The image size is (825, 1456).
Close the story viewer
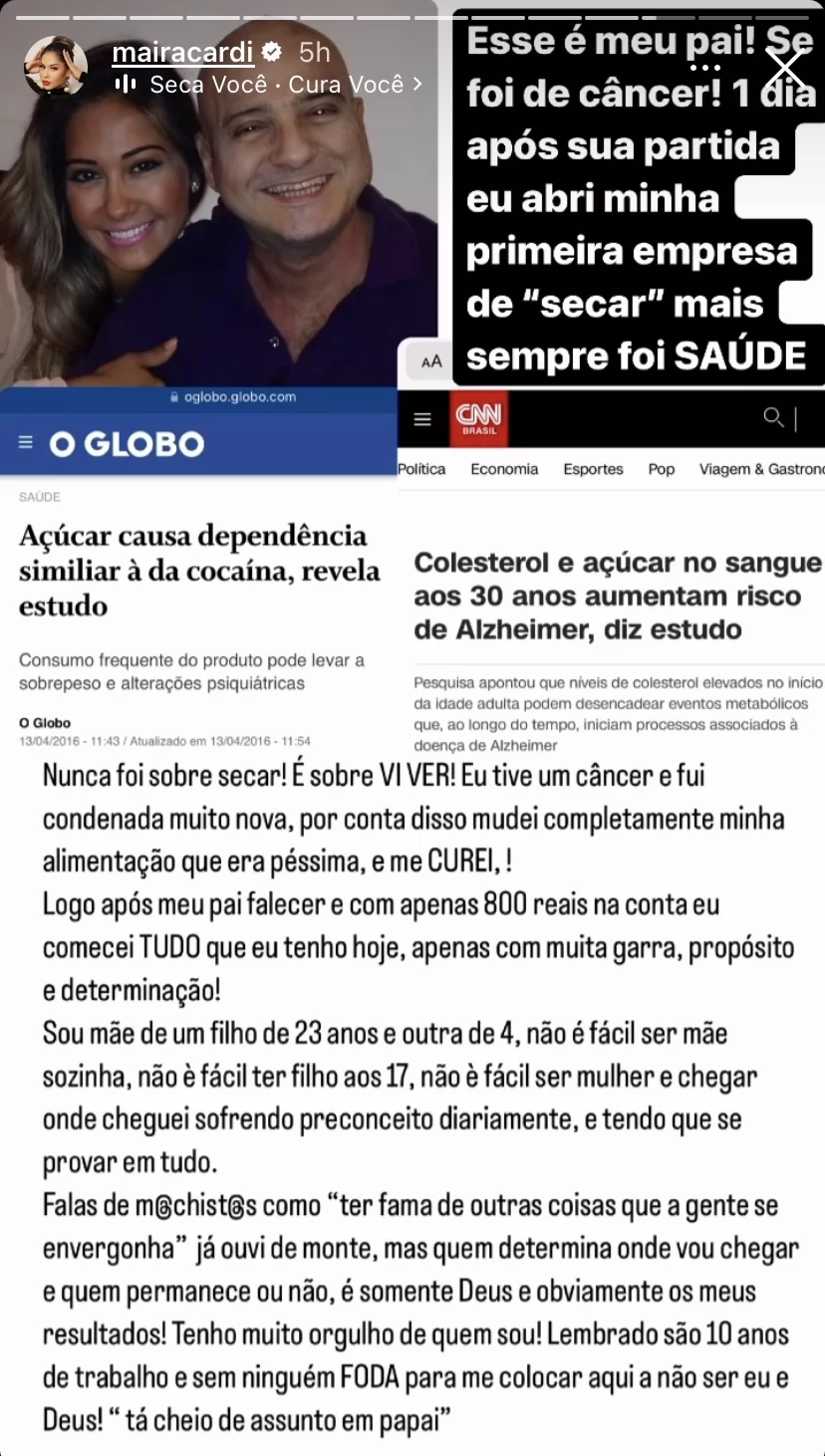click(786, 68)
